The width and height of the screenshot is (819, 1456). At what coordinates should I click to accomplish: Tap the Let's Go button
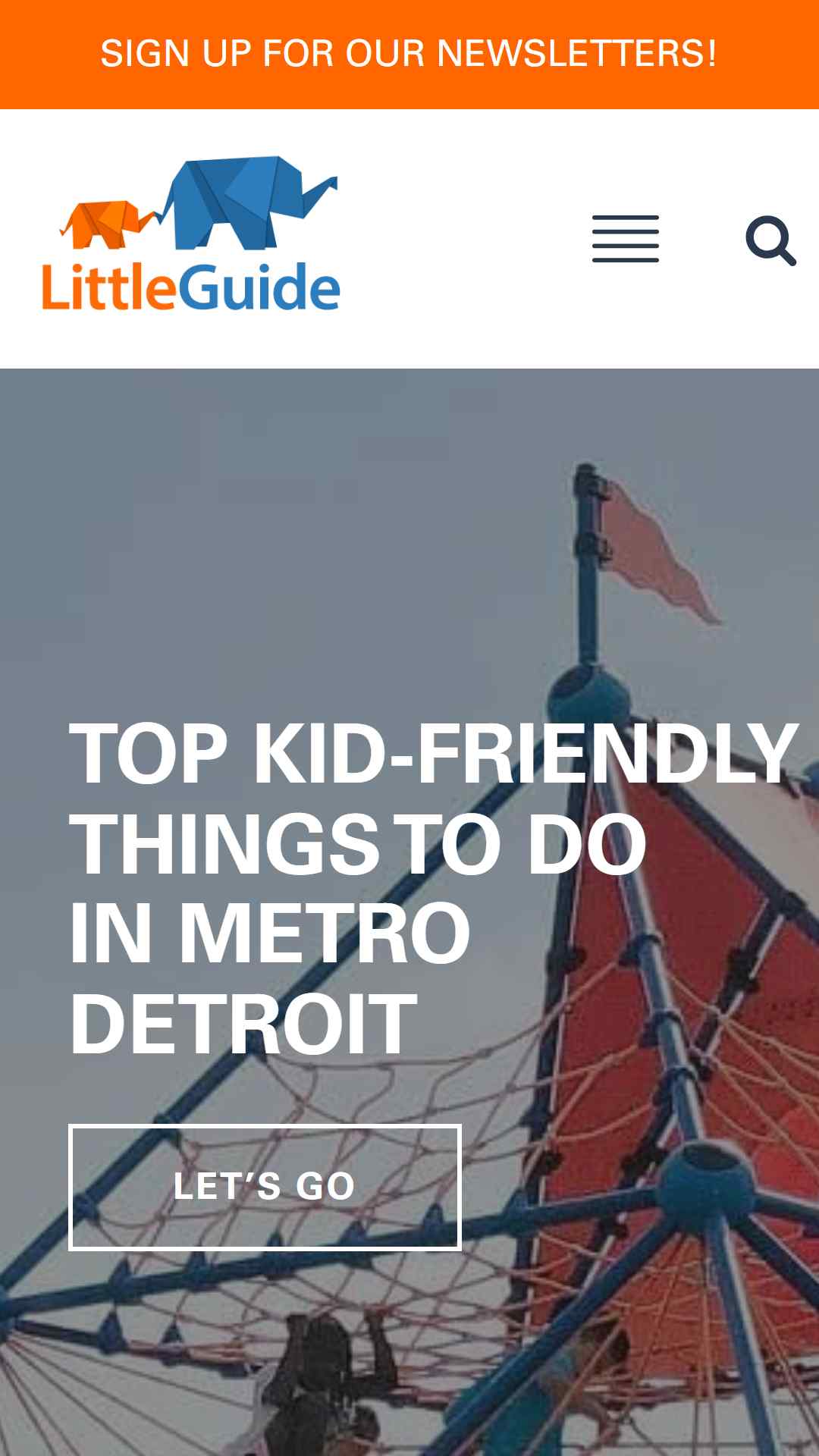coord(265,1187)
